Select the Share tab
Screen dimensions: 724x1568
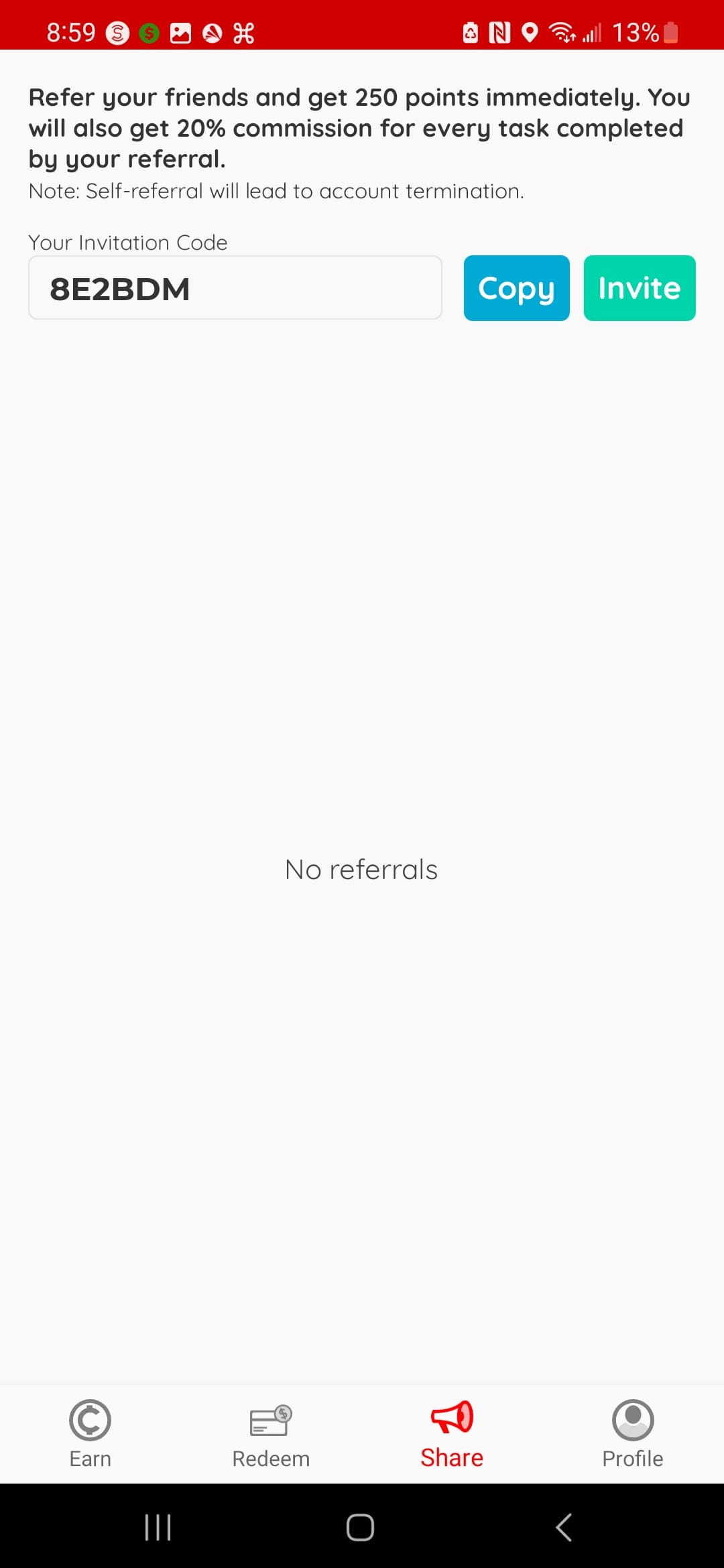(452, 1434)
